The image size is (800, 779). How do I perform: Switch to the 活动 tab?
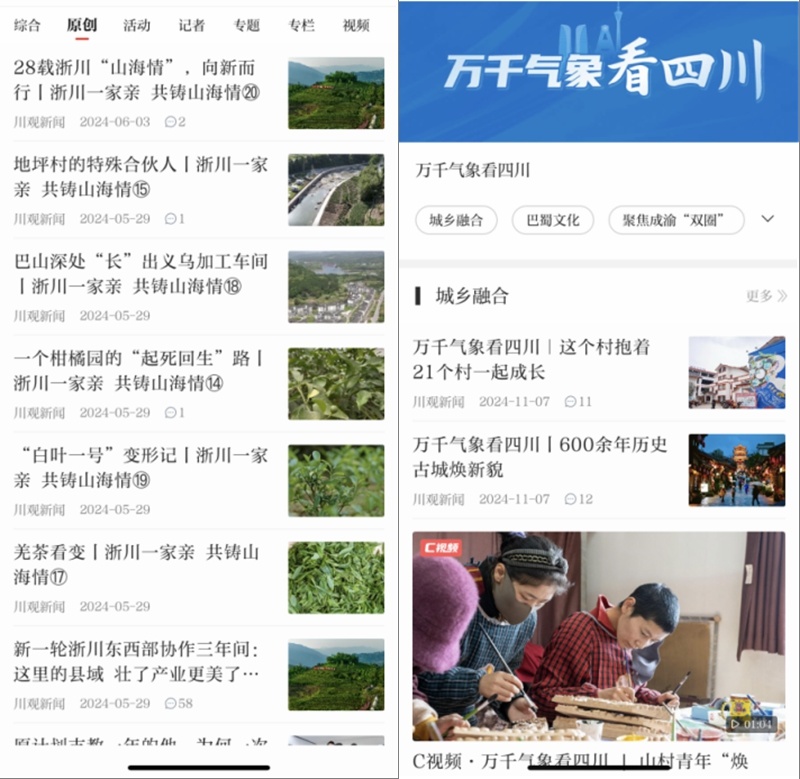(137, 25)
